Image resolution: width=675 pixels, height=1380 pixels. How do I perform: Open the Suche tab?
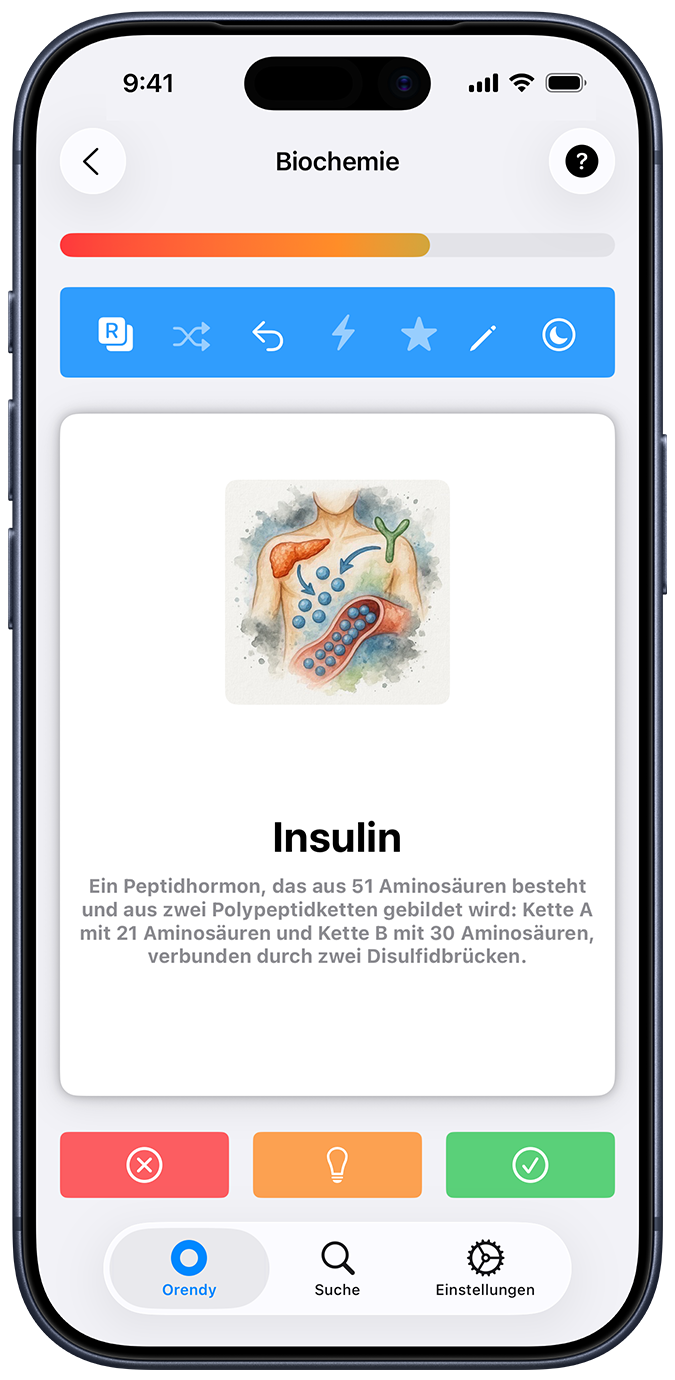(x=337, y=1269)
